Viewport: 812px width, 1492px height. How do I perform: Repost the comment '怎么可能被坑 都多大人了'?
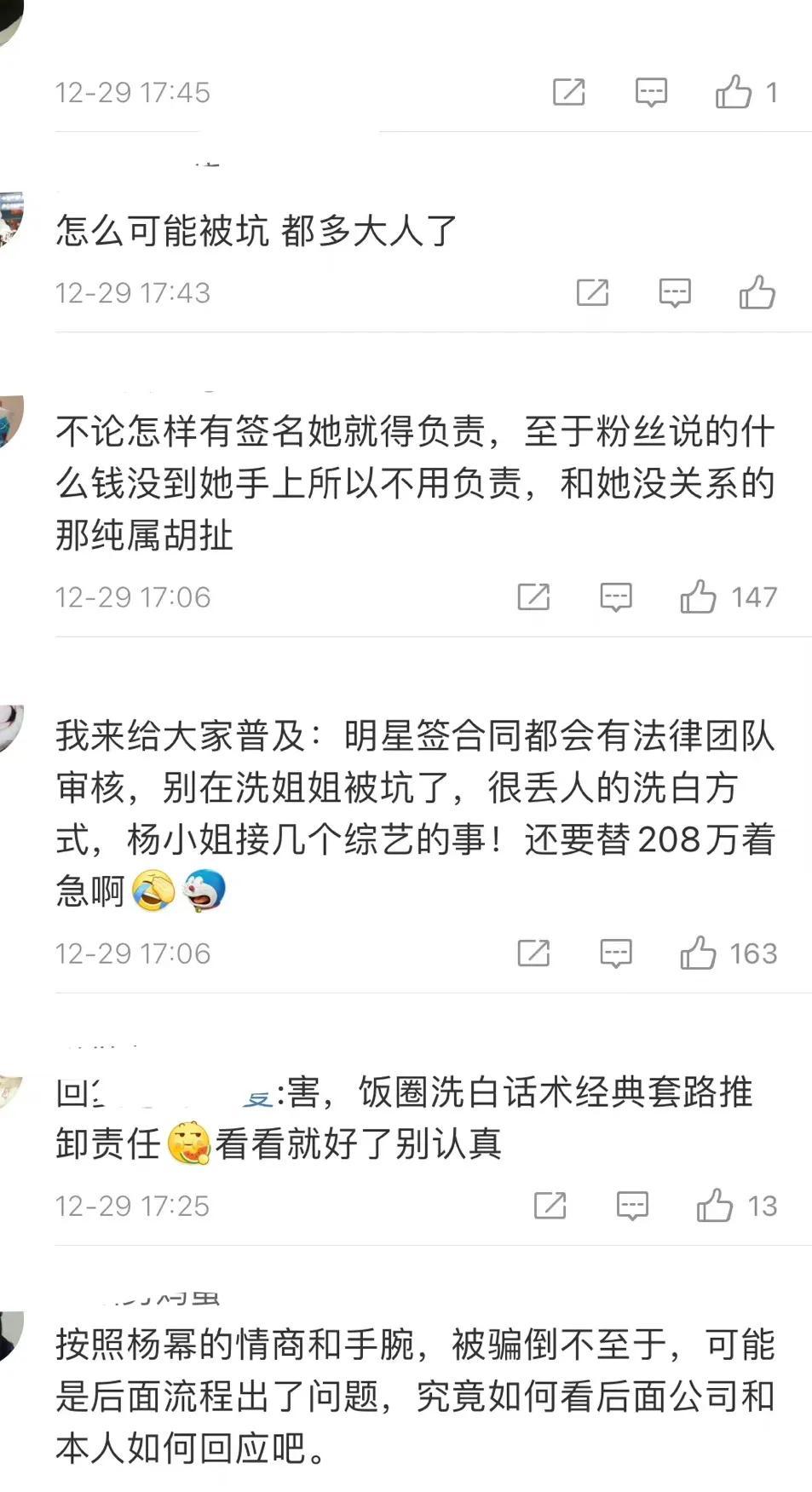[593, 293]
